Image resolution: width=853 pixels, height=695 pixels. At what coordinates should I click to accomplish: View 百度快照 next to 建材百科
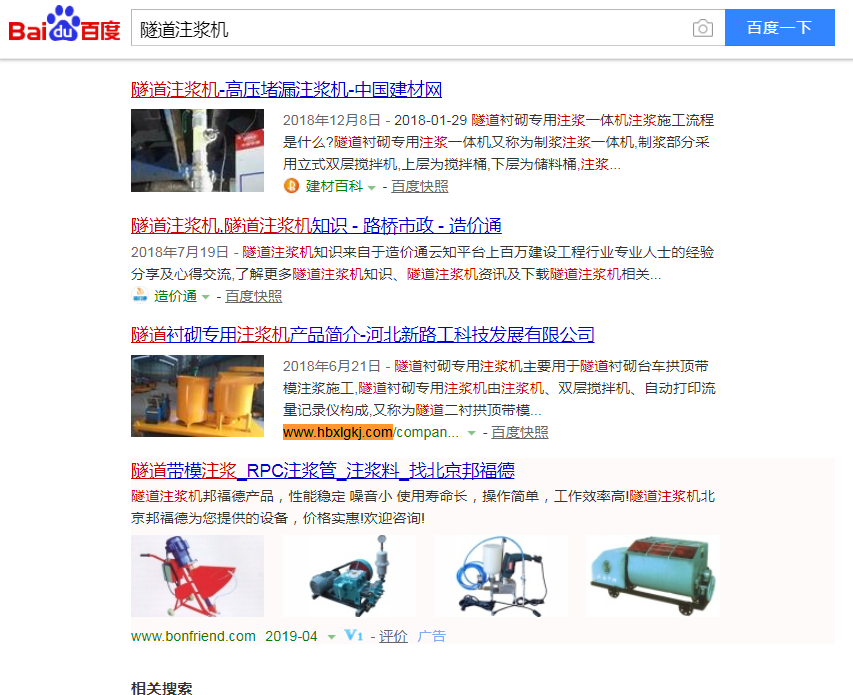click(x=420, y=186)
